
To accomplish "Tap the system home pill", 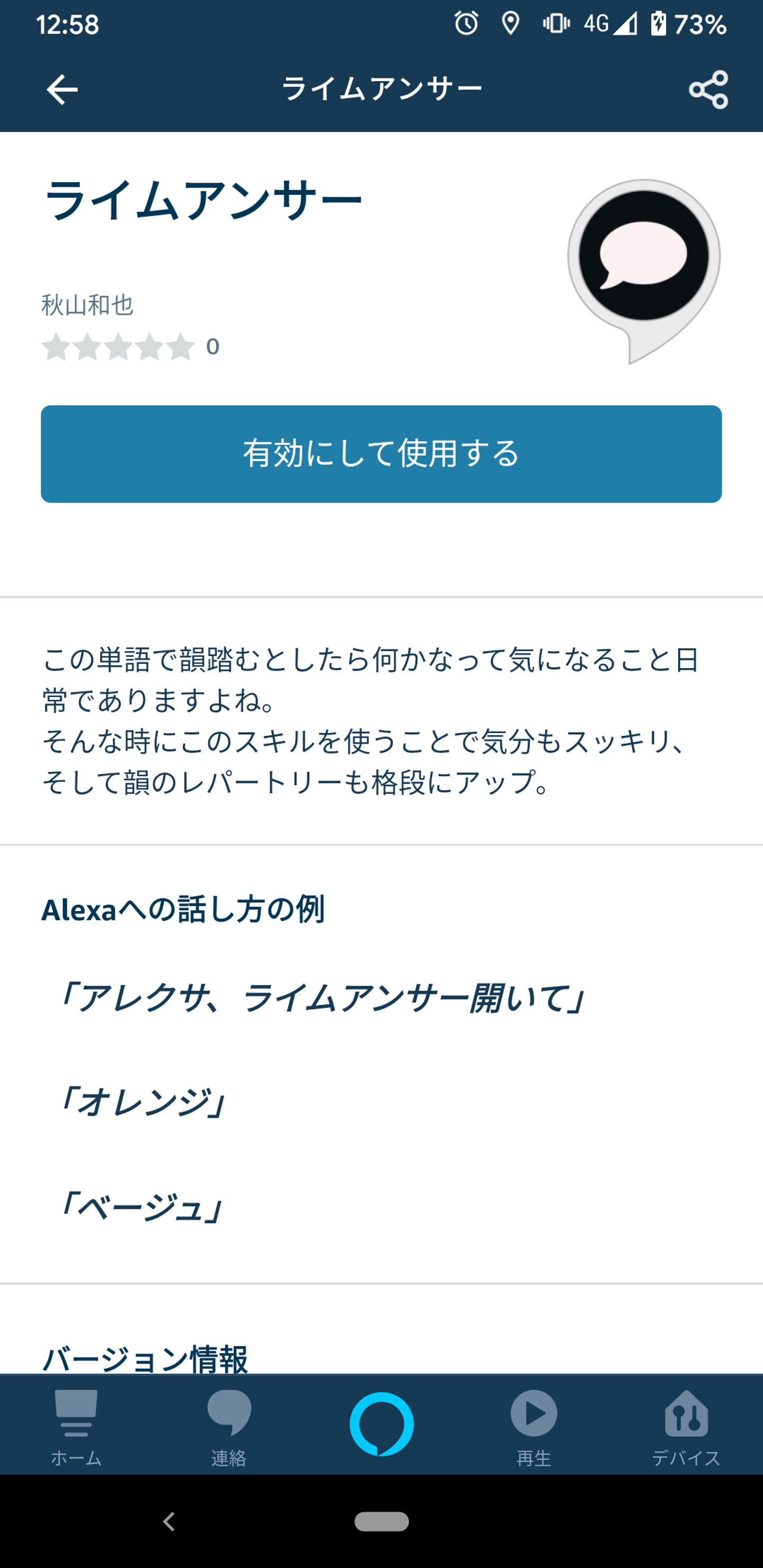I will pyautogui.click(x=381, y=1522).
